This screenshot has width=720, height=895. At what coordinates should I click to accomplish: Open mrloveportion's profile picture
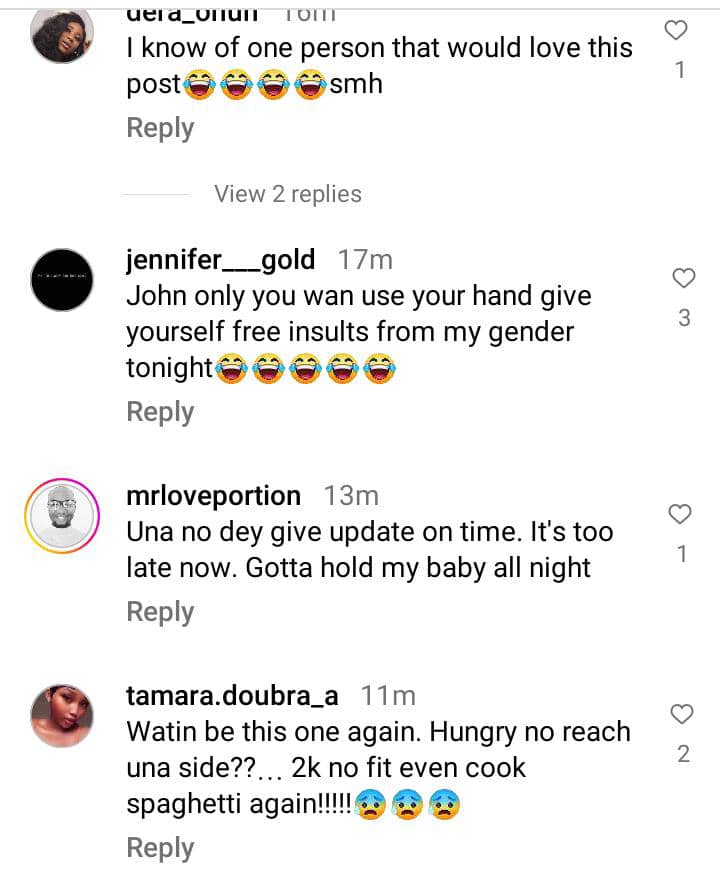62,517
